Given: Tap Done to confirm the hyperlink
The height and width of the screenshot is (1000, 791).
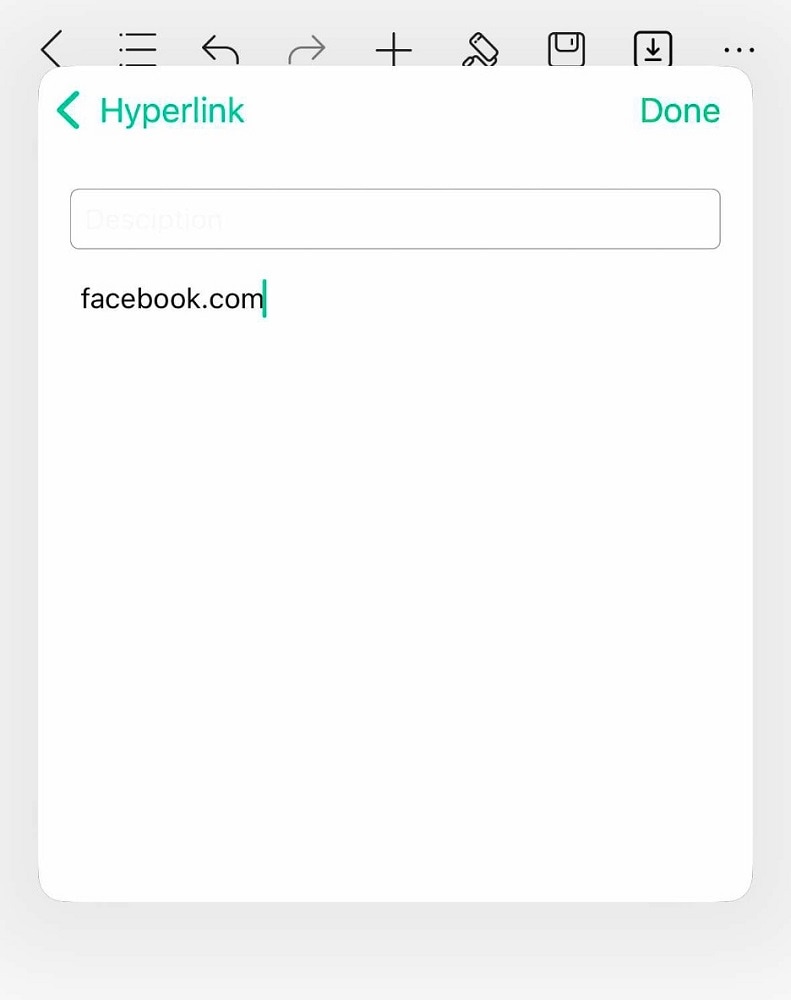Looking at the screenshot, I should 680,111.
